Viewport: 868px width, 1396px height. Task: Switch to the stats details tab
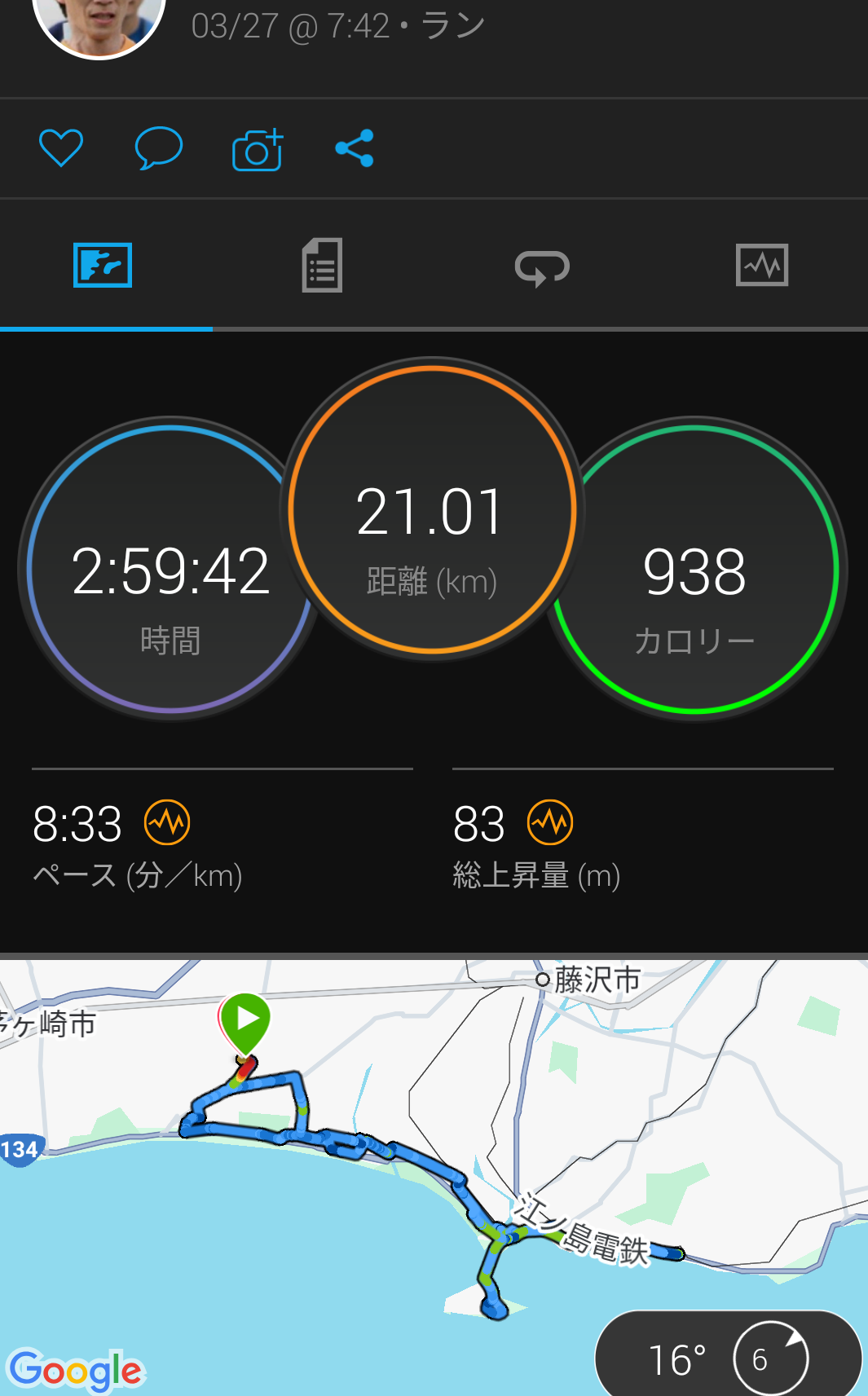(x=322, y=266)
